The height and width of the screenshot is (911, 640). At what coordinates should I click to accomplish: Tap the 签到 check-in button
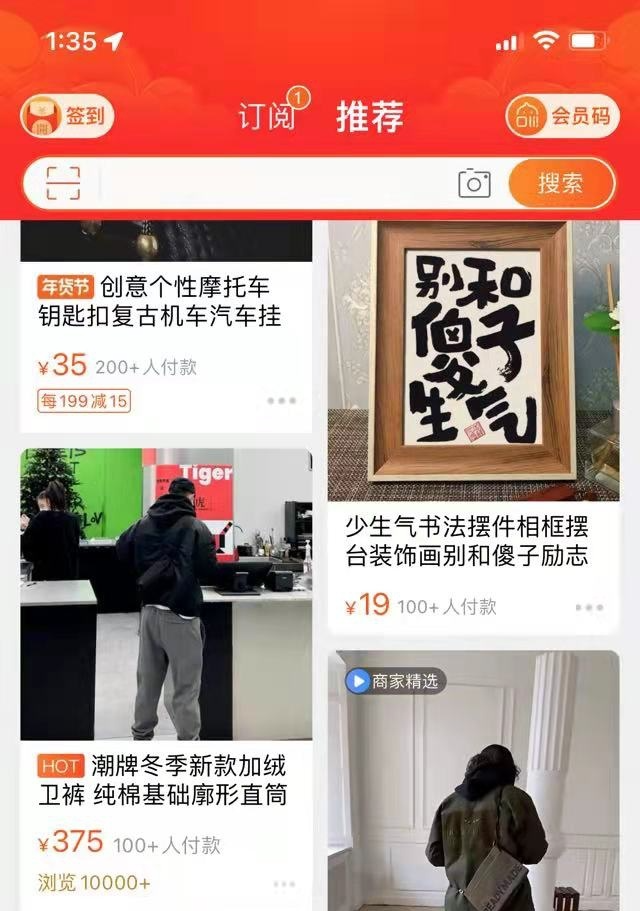coord(68,117)
